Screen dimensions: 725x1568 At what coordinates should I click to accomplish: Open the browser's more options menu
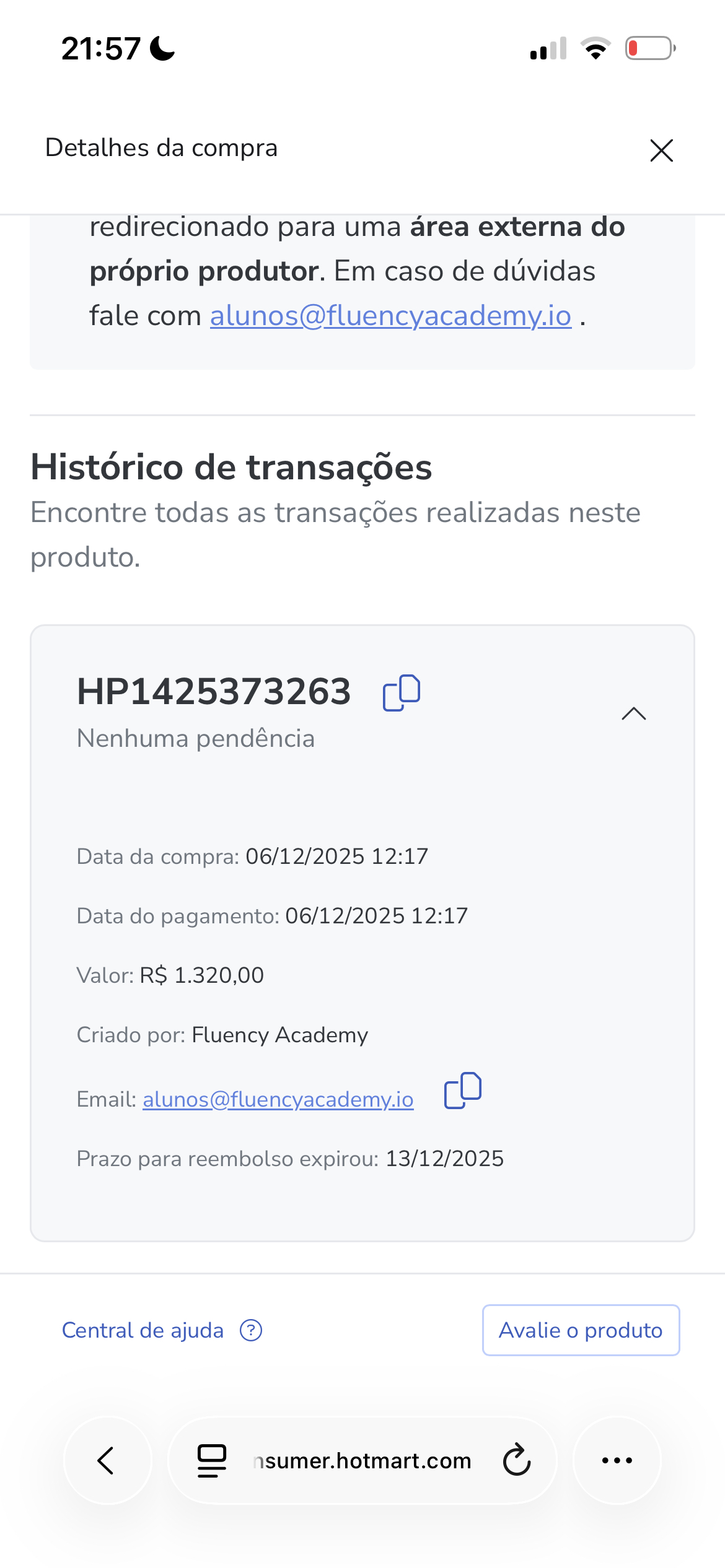pos(617,1460)
